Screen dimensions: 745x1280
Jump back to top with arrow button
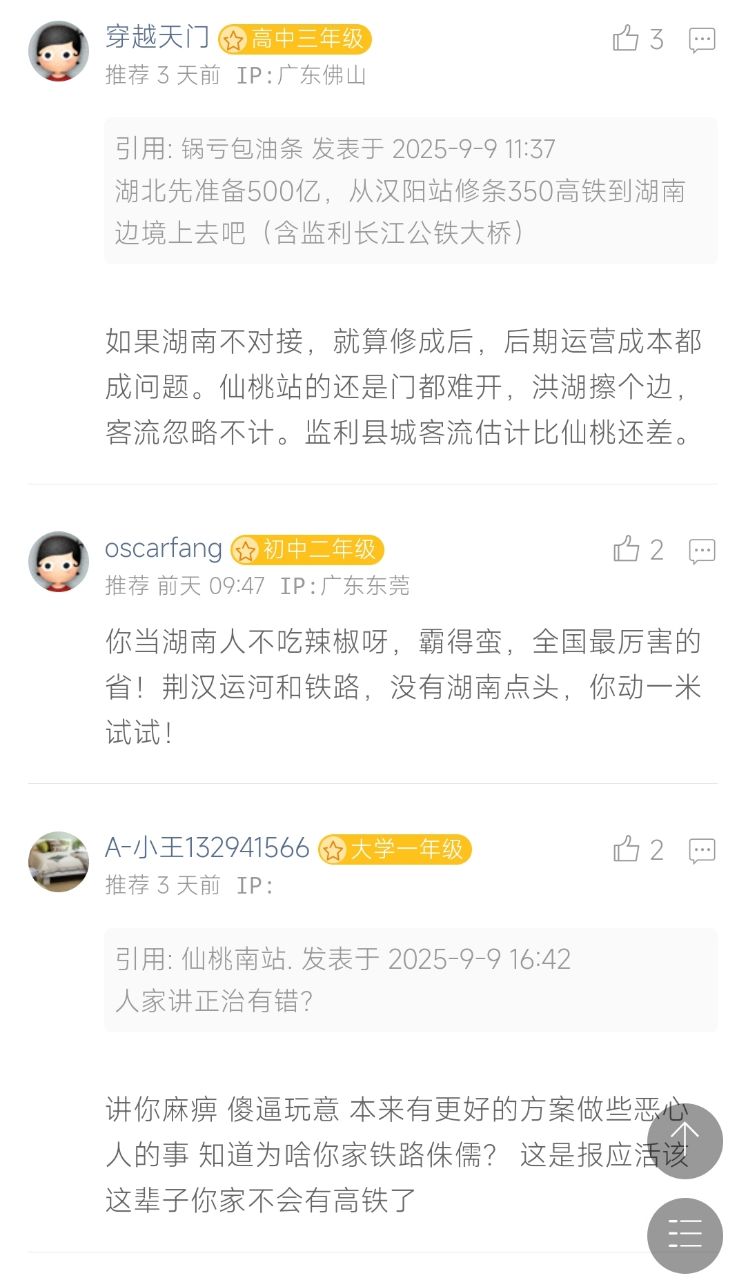(684, 1140)
